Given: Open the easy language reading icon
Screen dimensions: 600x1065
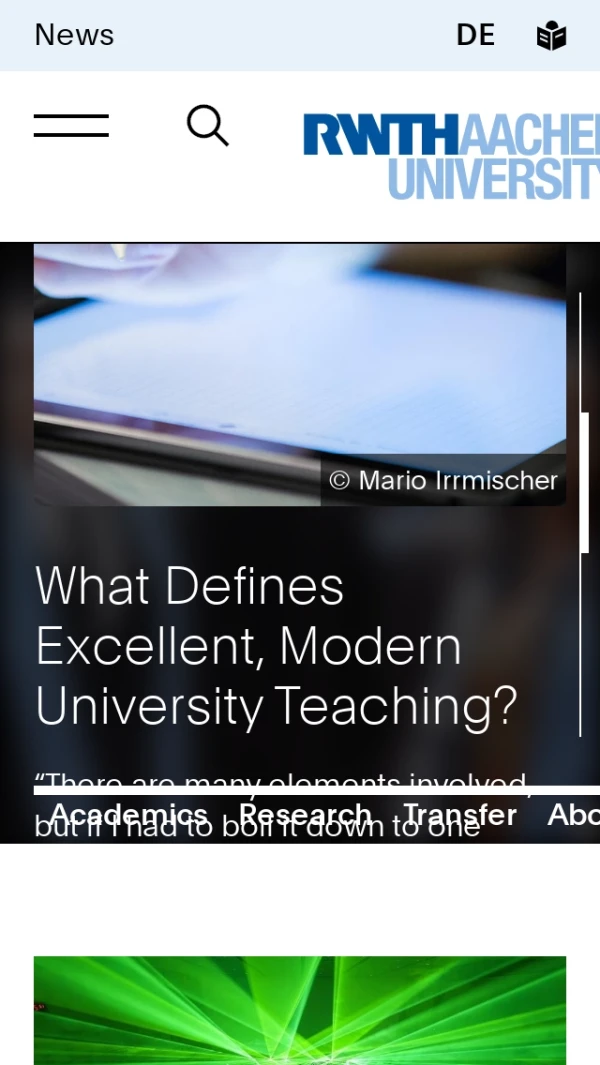Looking at the screenshot, I should coord(551,37).
